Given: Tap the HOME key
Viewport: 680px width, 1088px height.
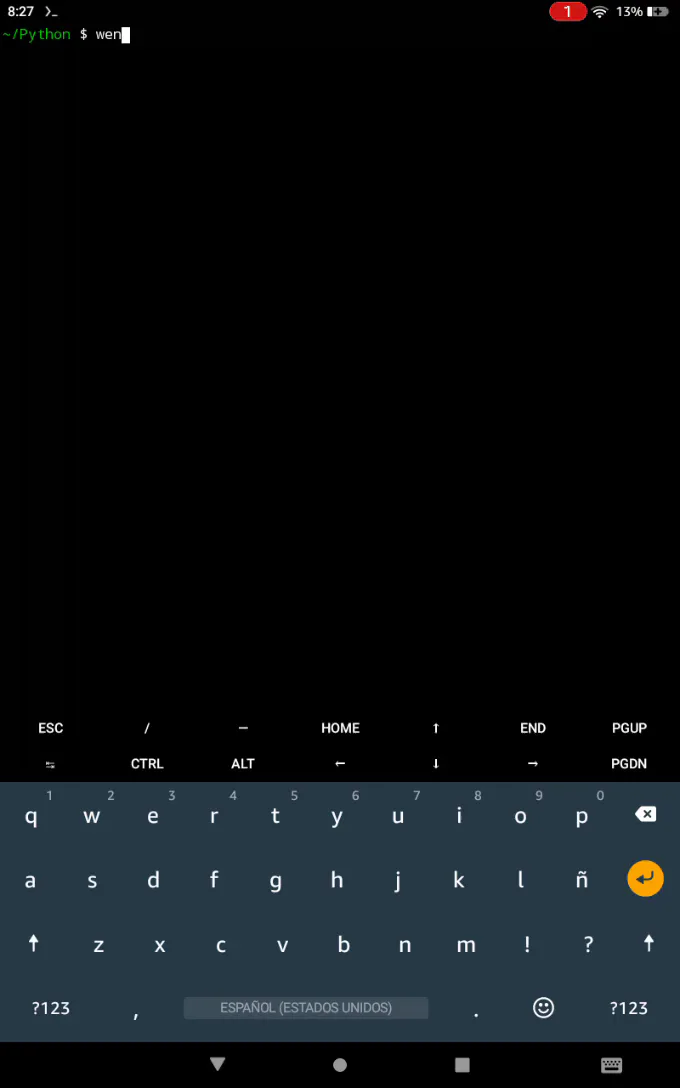Looking at the screenshot, I should pos(340,728).
